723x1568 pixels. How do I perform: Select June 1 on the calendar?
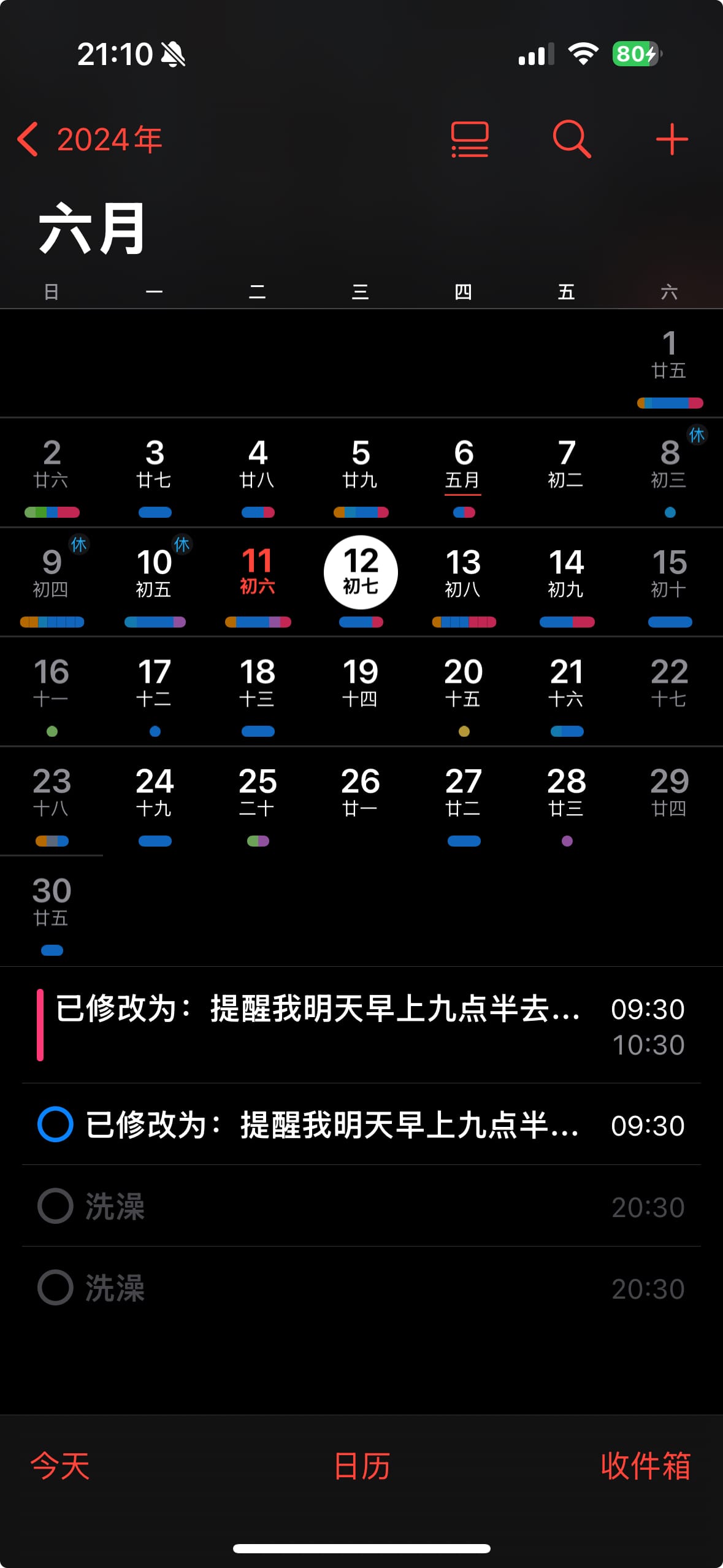tap(669, 356)
